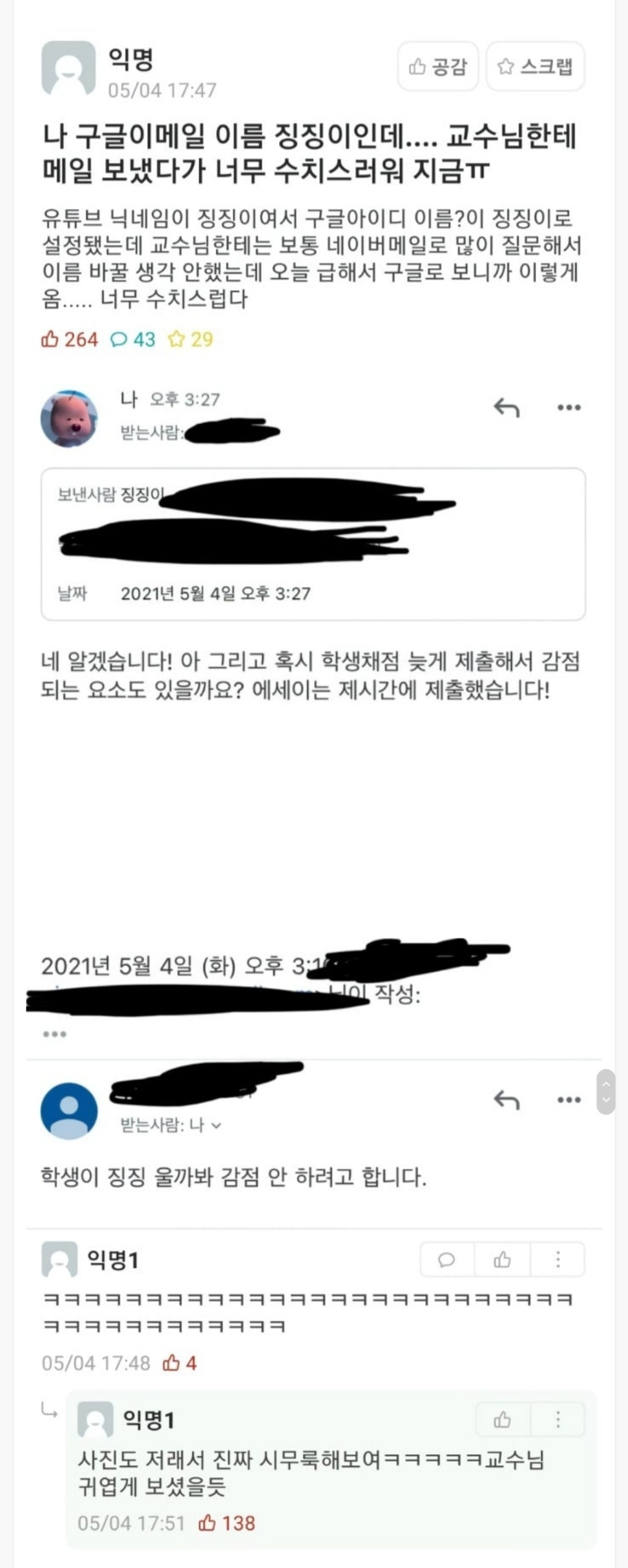Open overflow menu on 익명1's ㅋㅋㅋ comment
The height and width of the screenshot is (1568, 628).
coord(558,1259)
